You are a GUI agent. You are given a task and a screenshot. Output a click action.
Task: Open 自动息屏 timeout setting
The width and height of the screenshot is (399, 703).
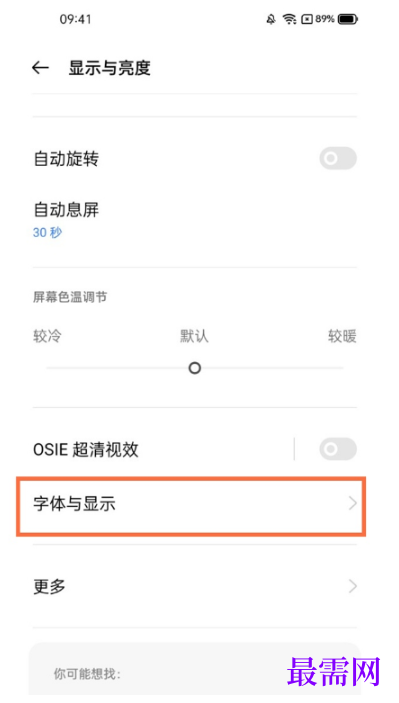(195, 219)
